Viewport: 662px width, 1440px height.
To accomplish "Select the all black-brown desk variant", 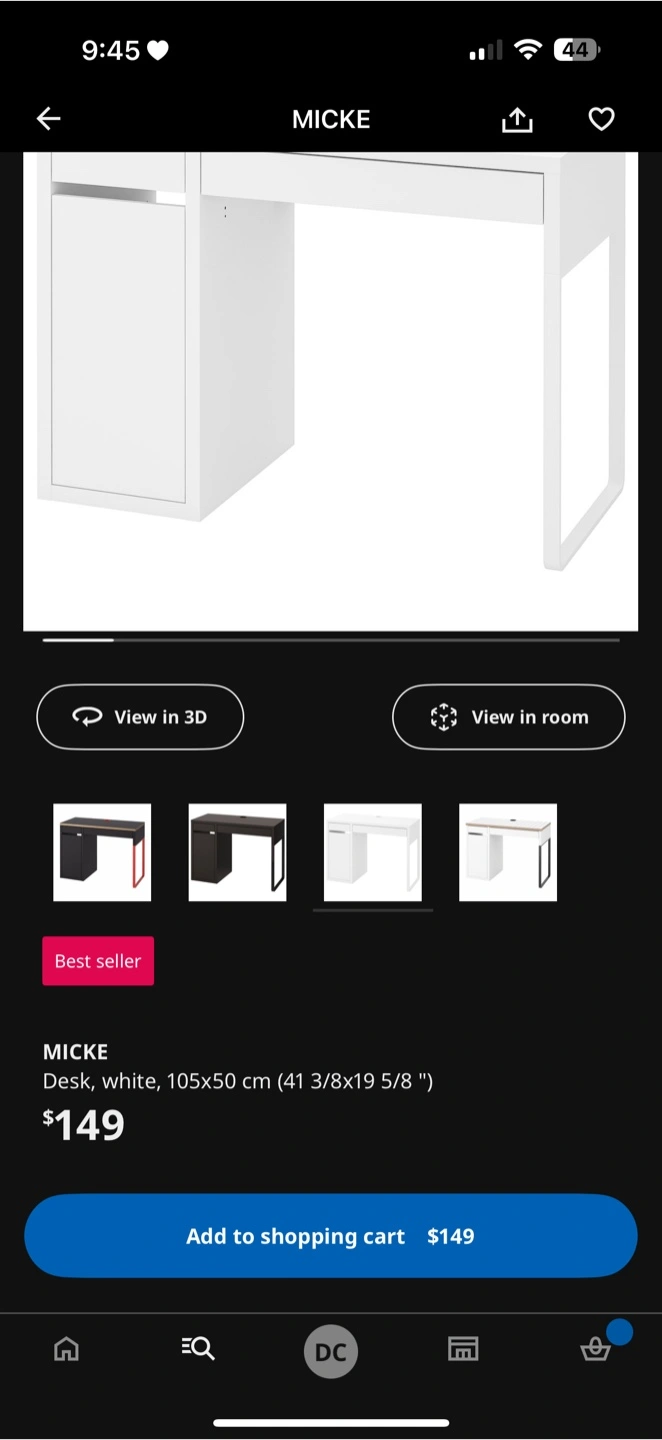I will click(237, 852).
